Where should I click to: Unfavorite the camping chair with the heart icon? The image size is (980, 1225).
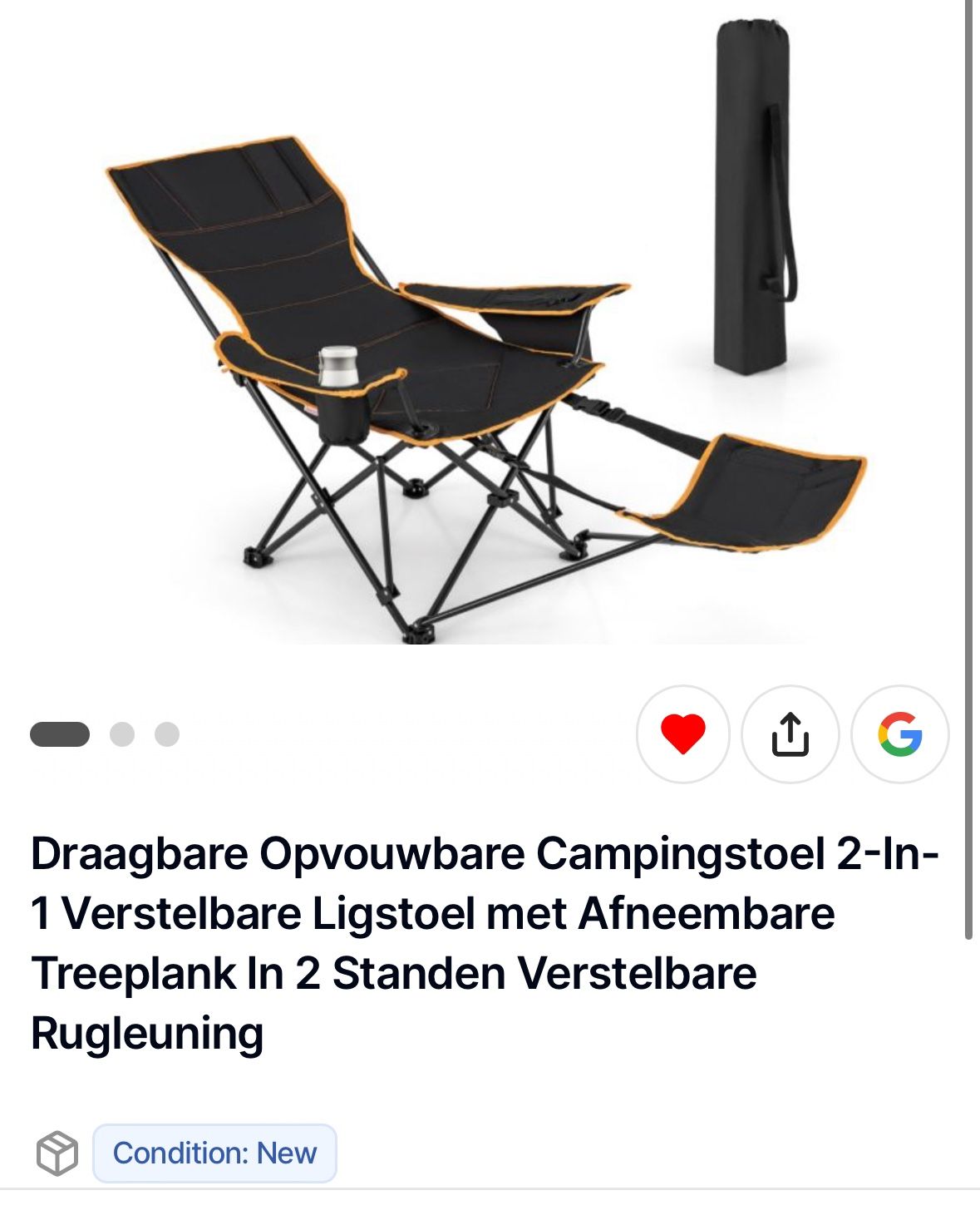coord(682,734)
